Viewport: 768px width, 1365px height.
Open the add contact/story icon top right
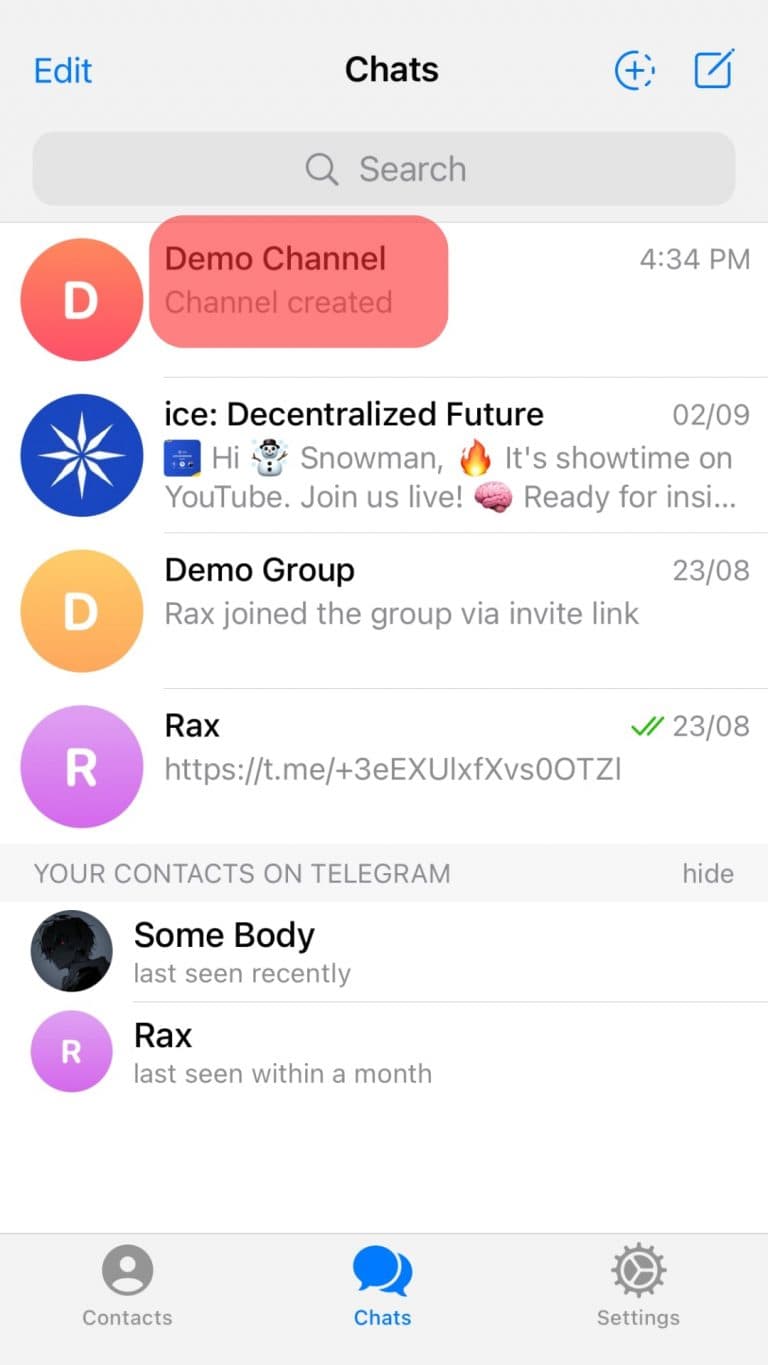click(x=635, y=70)
